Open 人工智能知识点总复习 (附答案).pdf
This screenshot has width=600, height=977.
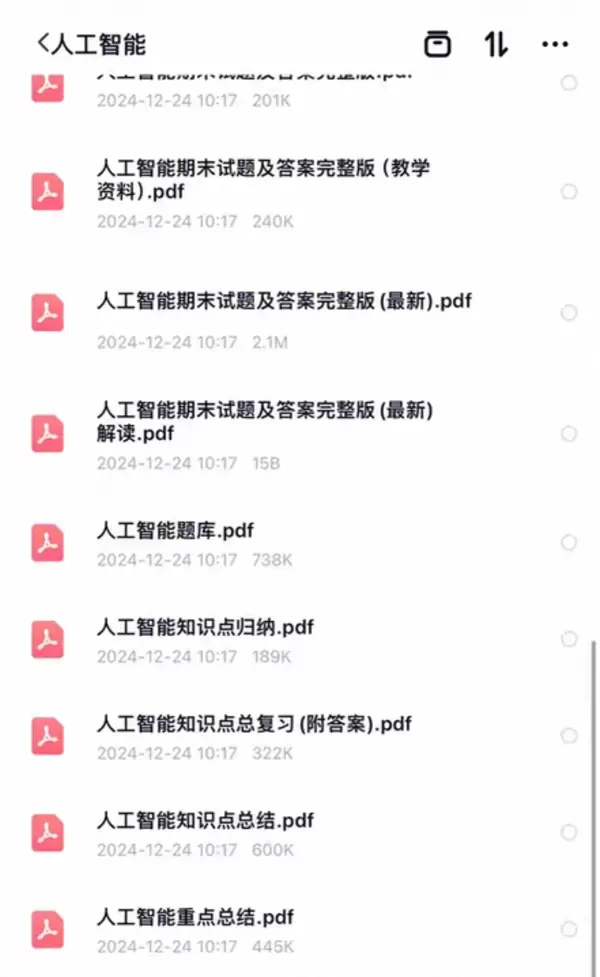click(254, 724)
